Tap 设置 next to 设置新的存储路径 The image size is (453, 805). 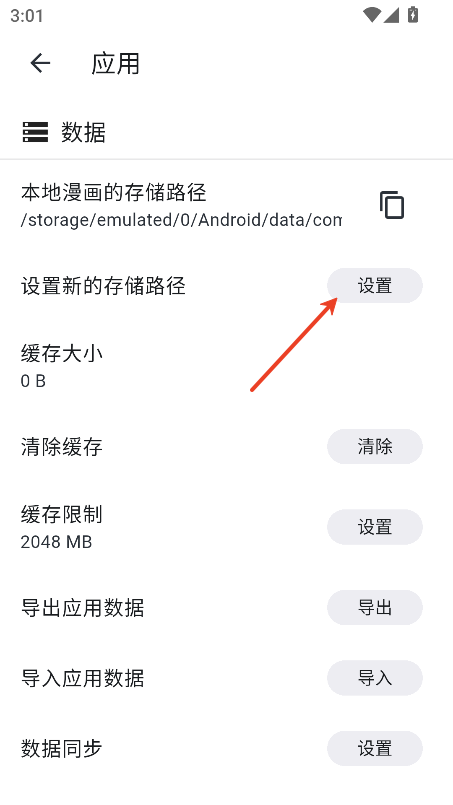pyautogui.click(x=375, y=285)
